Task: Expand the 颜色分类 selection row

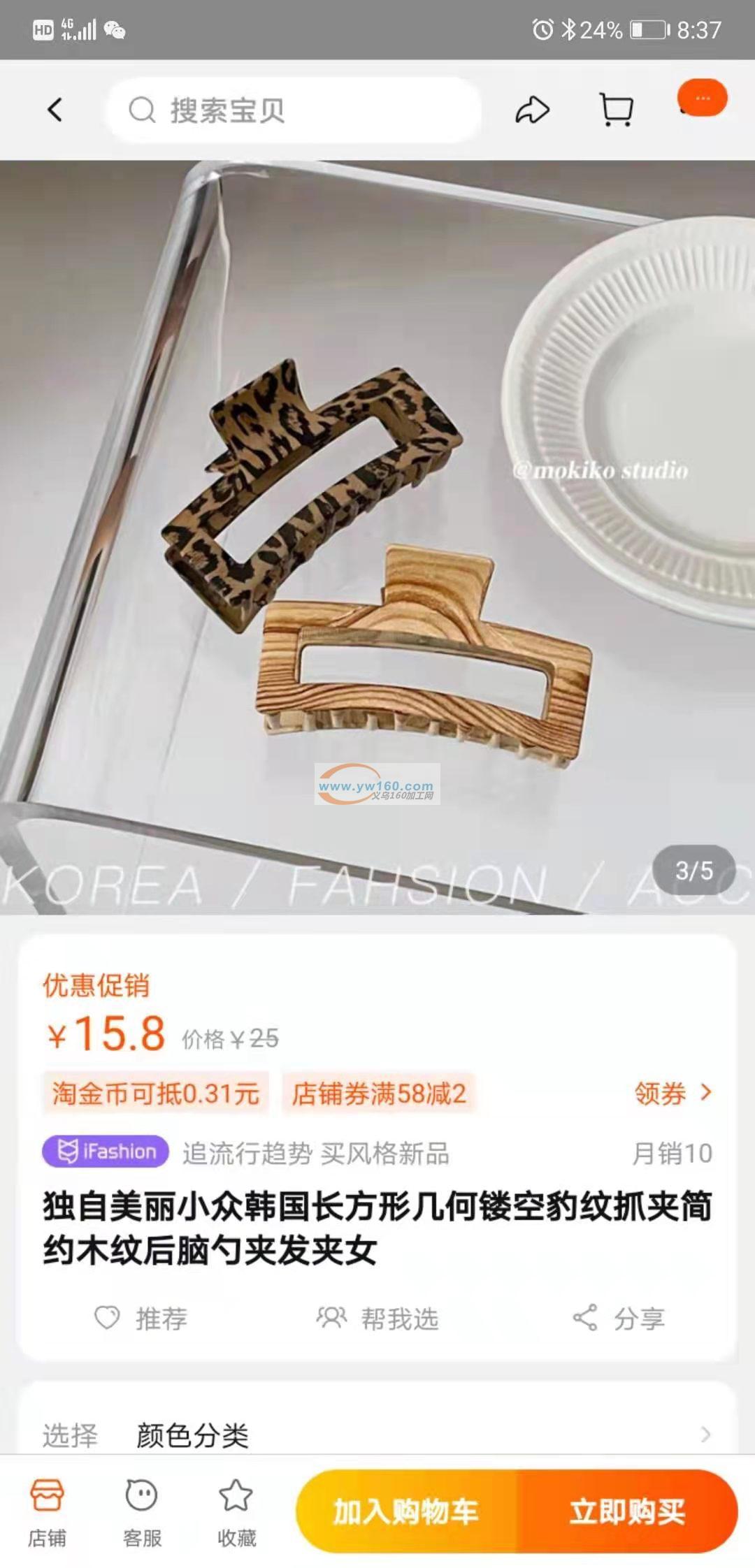Action: [377, 1435]
